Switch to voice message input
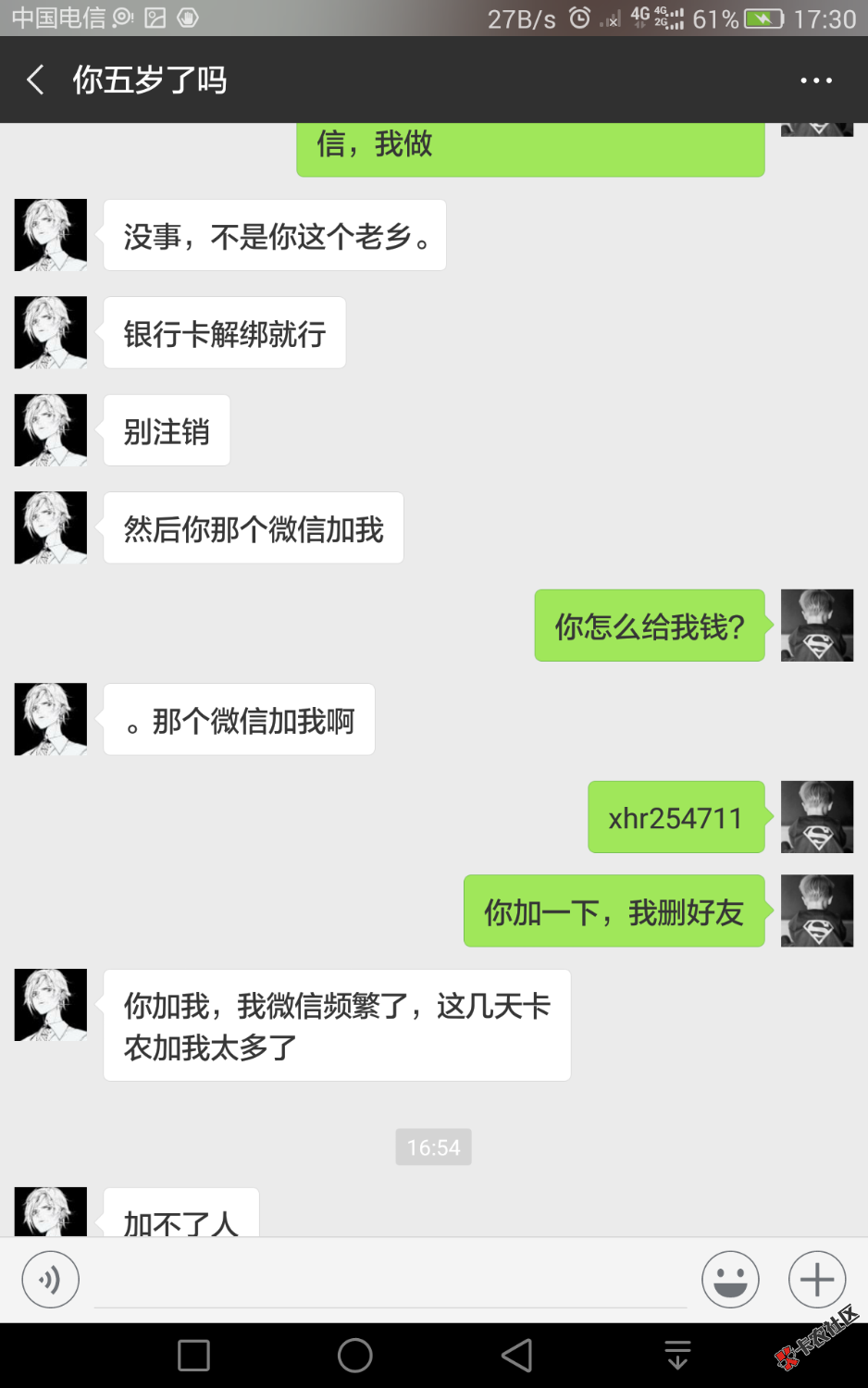This screenshot has width=868, height=1388. pos(50,1280)
